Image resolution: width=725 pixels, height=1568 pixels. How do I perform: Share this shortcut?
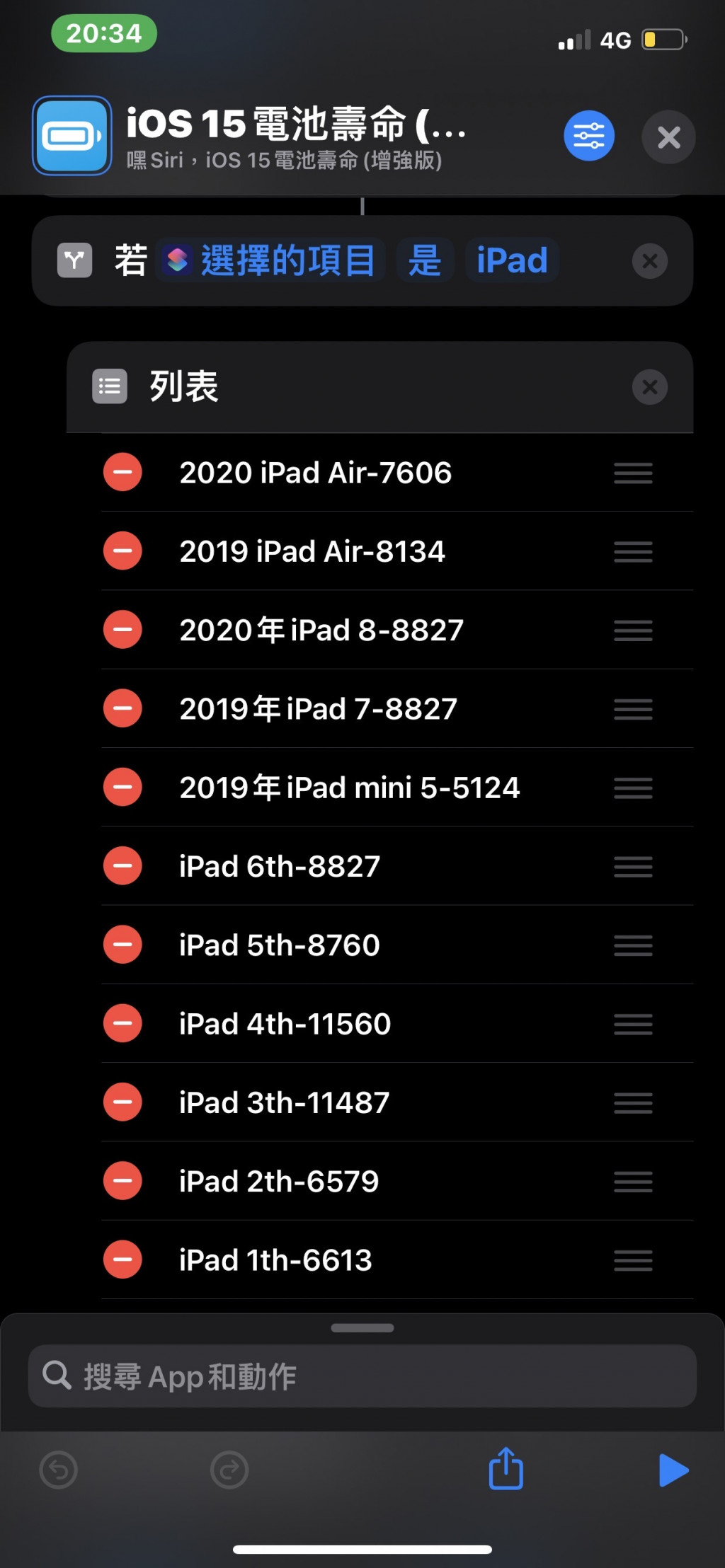tap(506, 1470)
